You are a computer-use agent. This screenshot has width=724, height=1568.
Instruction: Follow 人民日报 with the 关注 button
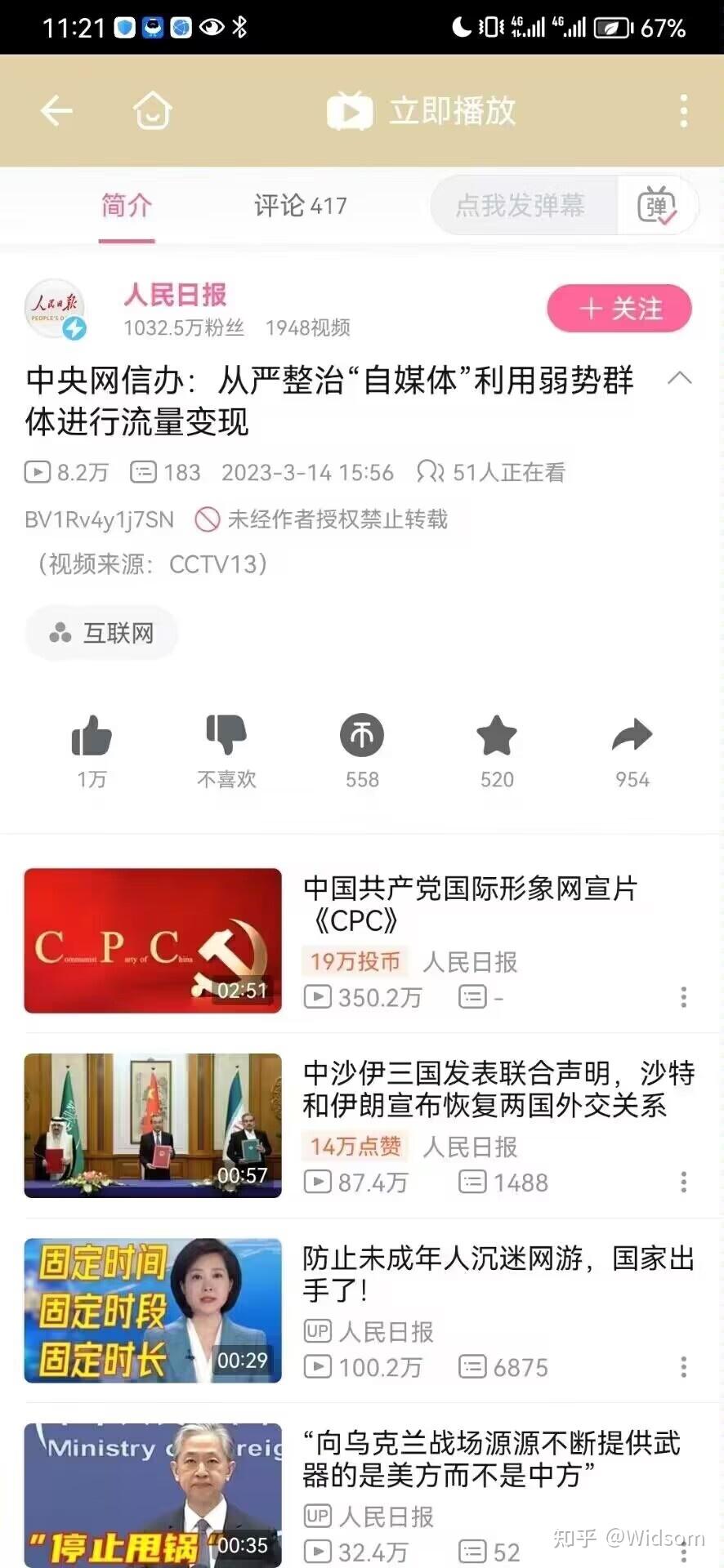619,309
